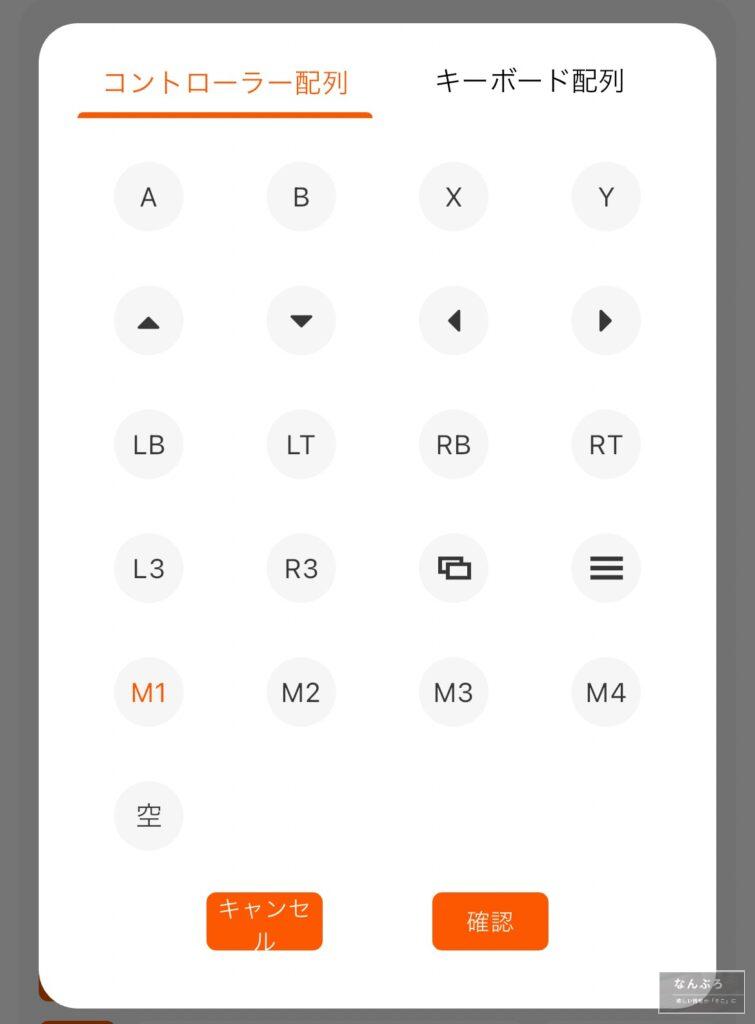Pick the M3 back button
The width and height of the screenshot is (755, 1024).
tap(453, 692)
